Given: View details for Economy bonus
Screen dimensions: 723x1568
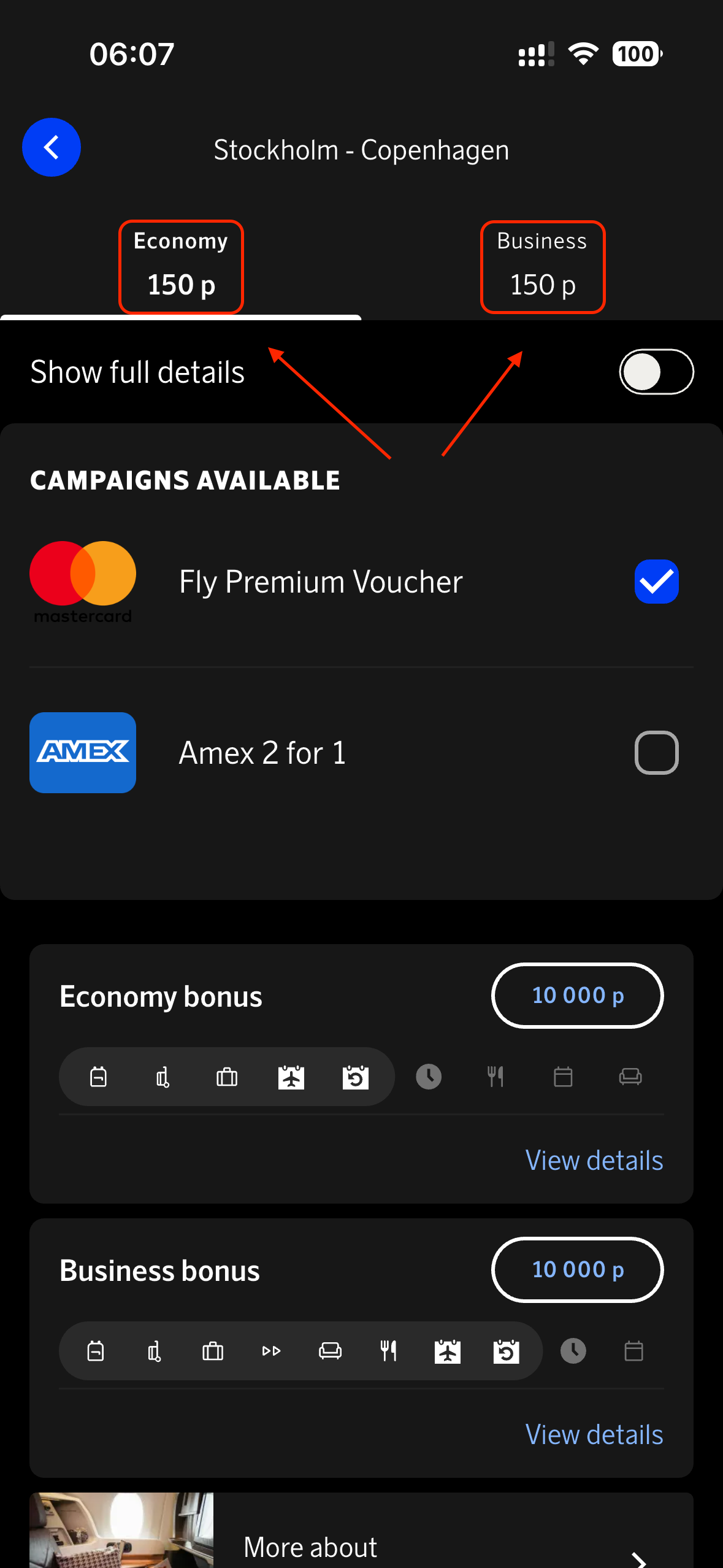Looking at the screenshot, I should pos(594,1160).
